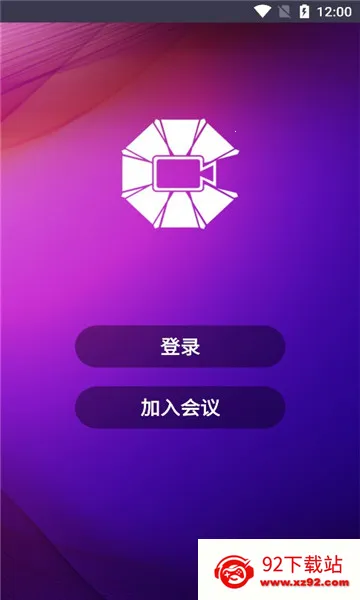Select 加入会议 to join a meeting
Screen dimensions: 360x600
pyautogui.click(x=180, y=408)
